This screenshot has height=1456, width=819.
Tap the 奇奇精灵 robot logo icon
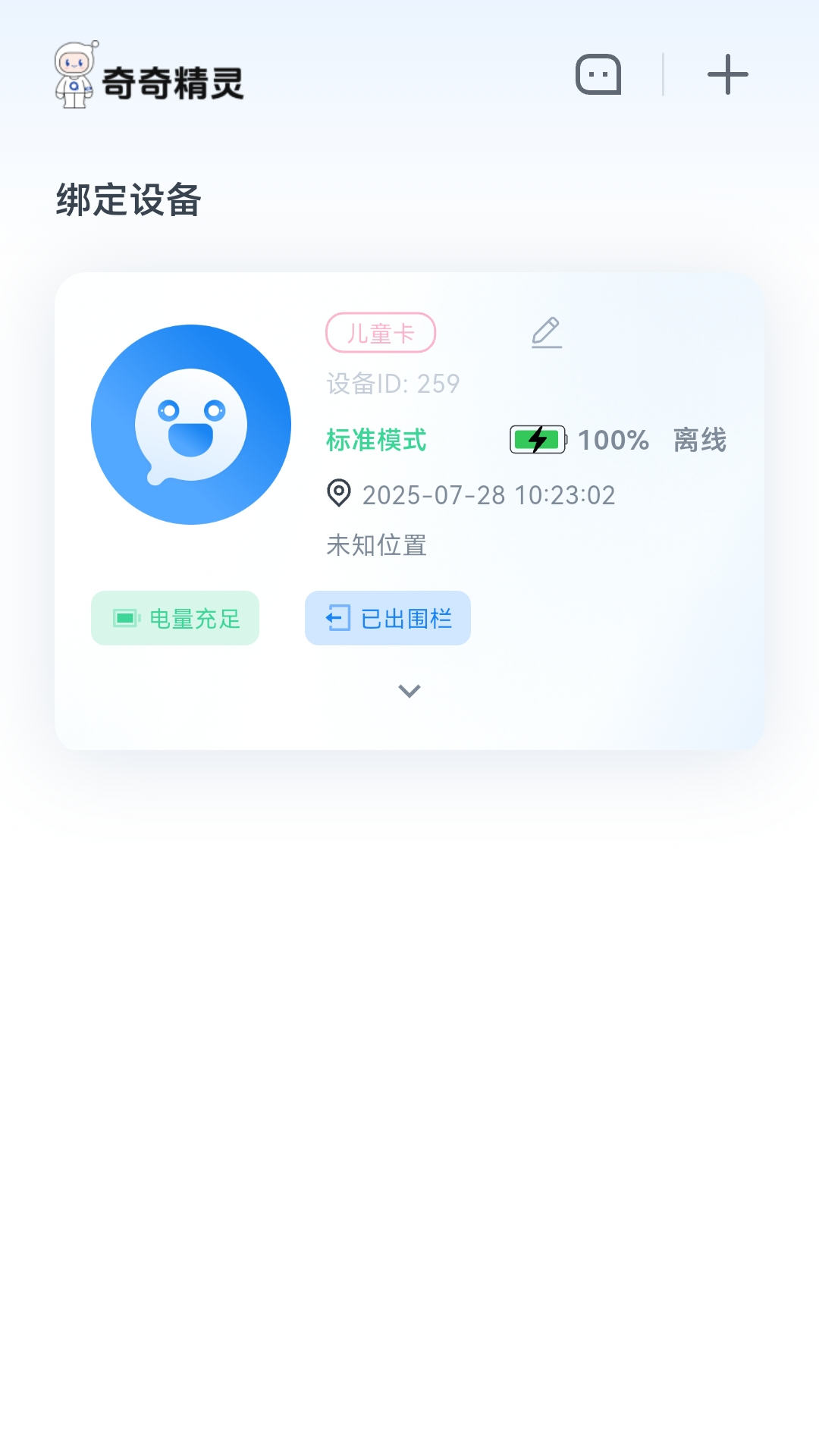tap(75, 74)
